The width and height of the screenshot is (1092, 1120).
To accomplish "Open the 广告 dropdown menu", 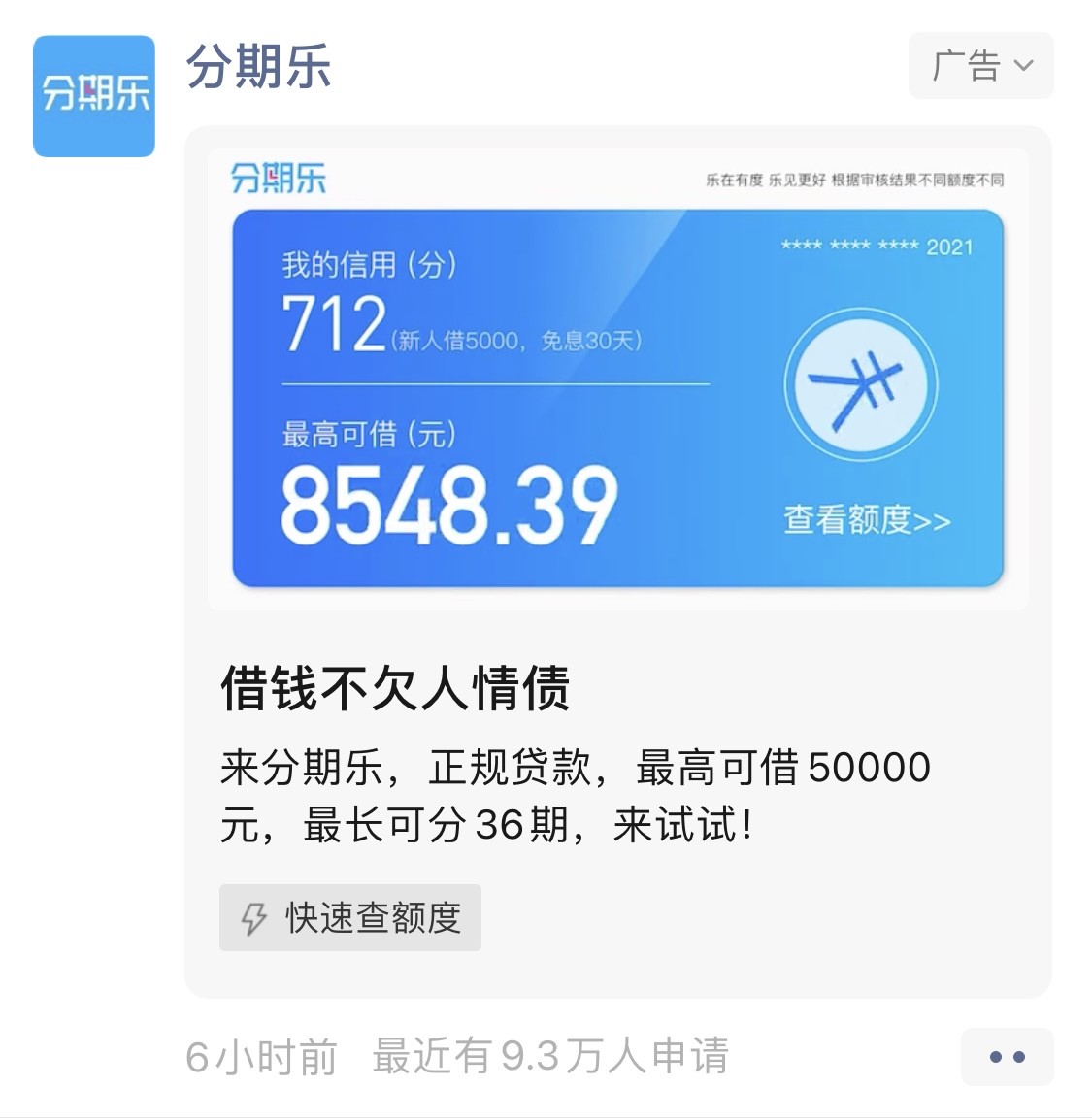I will point(980,66).
